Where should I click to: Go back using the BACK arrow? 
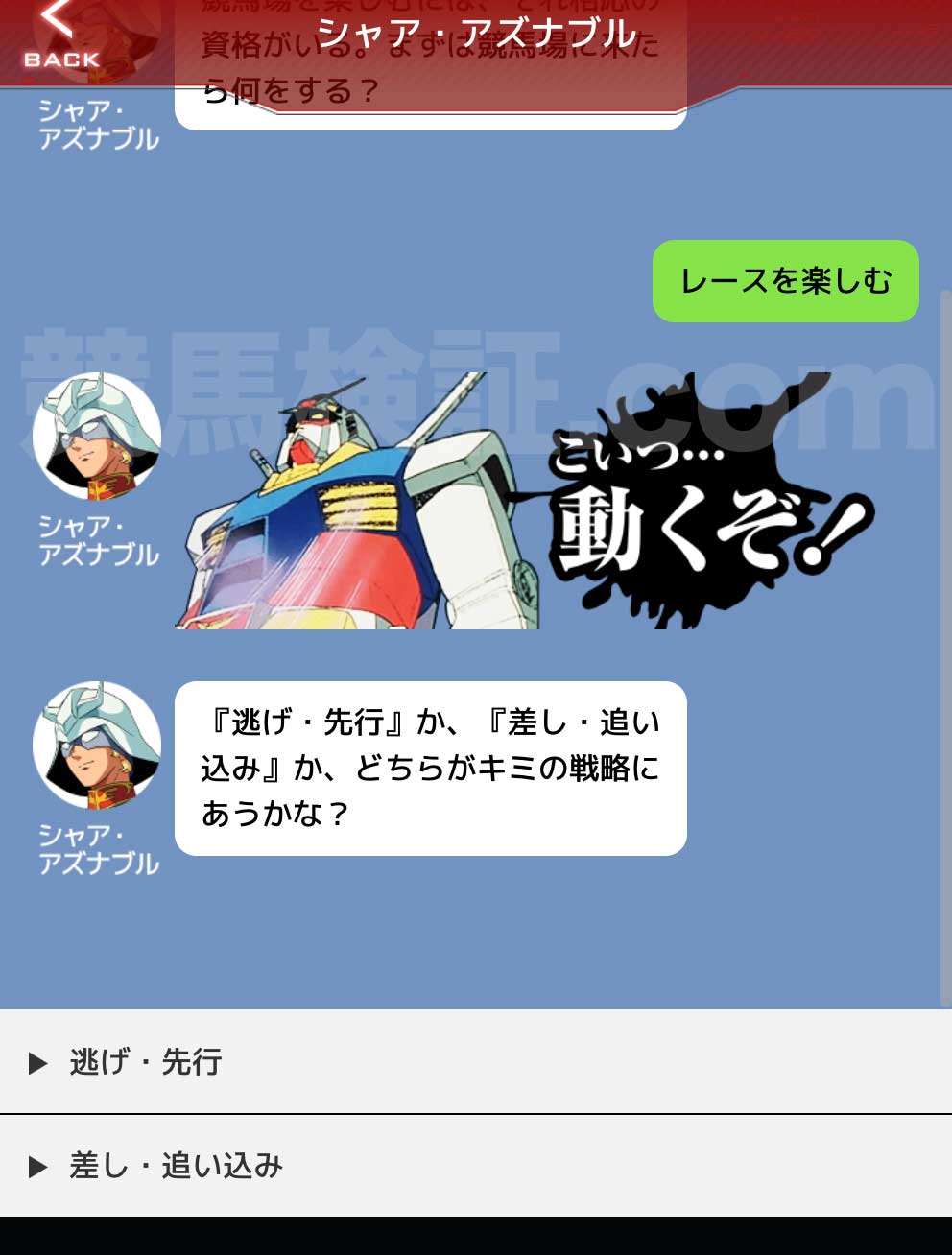pyautogui.click(x=59, y=36)
